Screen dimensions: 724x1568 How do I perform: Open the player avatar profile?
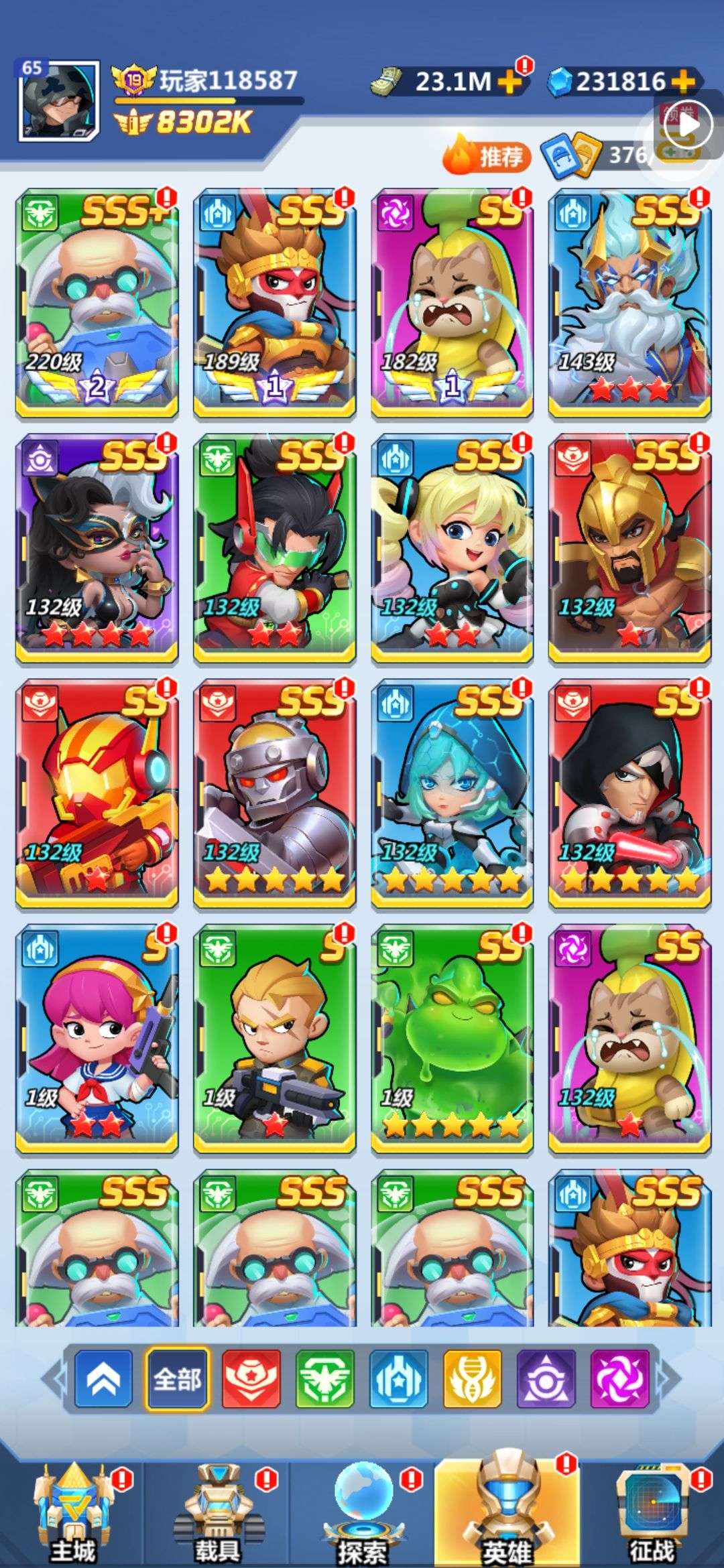click(x=58, y=101)
